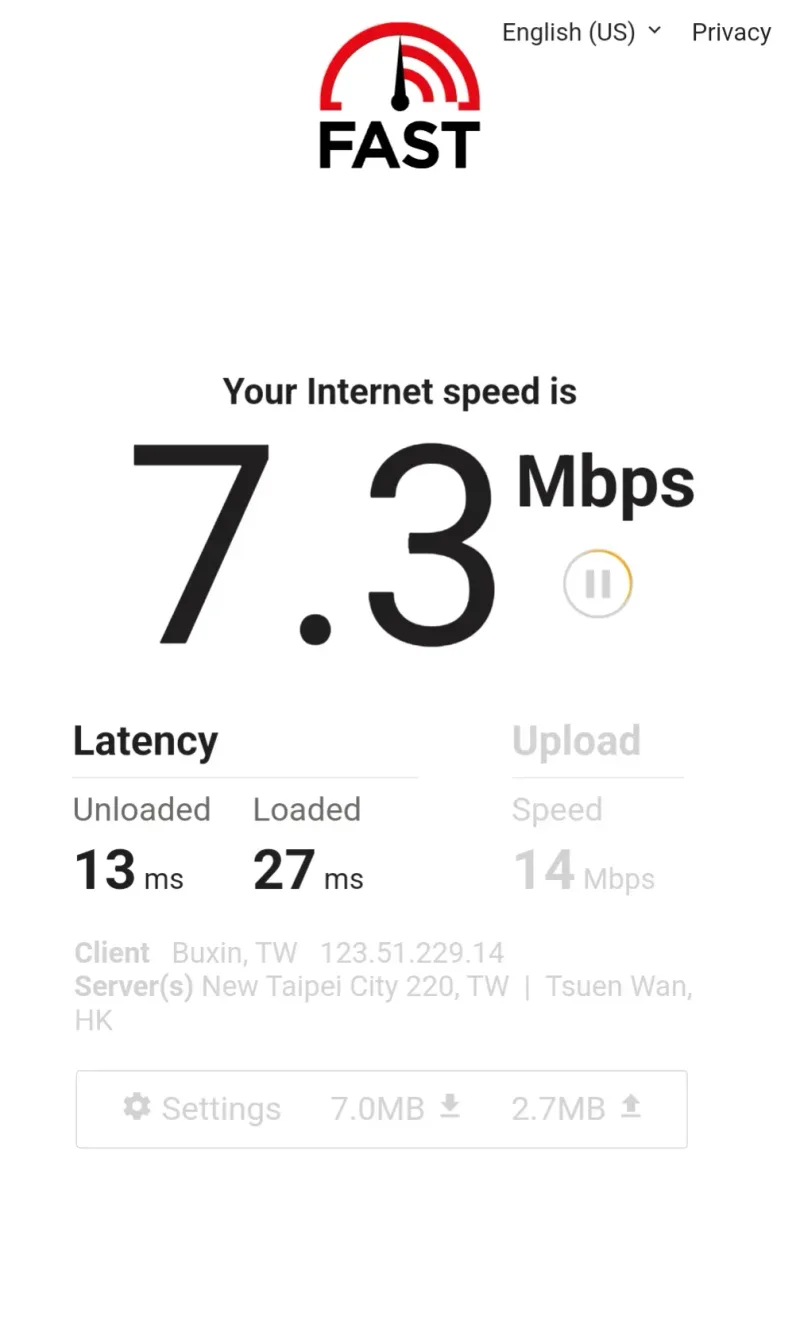The height and width of the screenshot is (1321, 800).
Task: Click the client IP address 123.51.229.14
Action: click(x=412, y=952)
